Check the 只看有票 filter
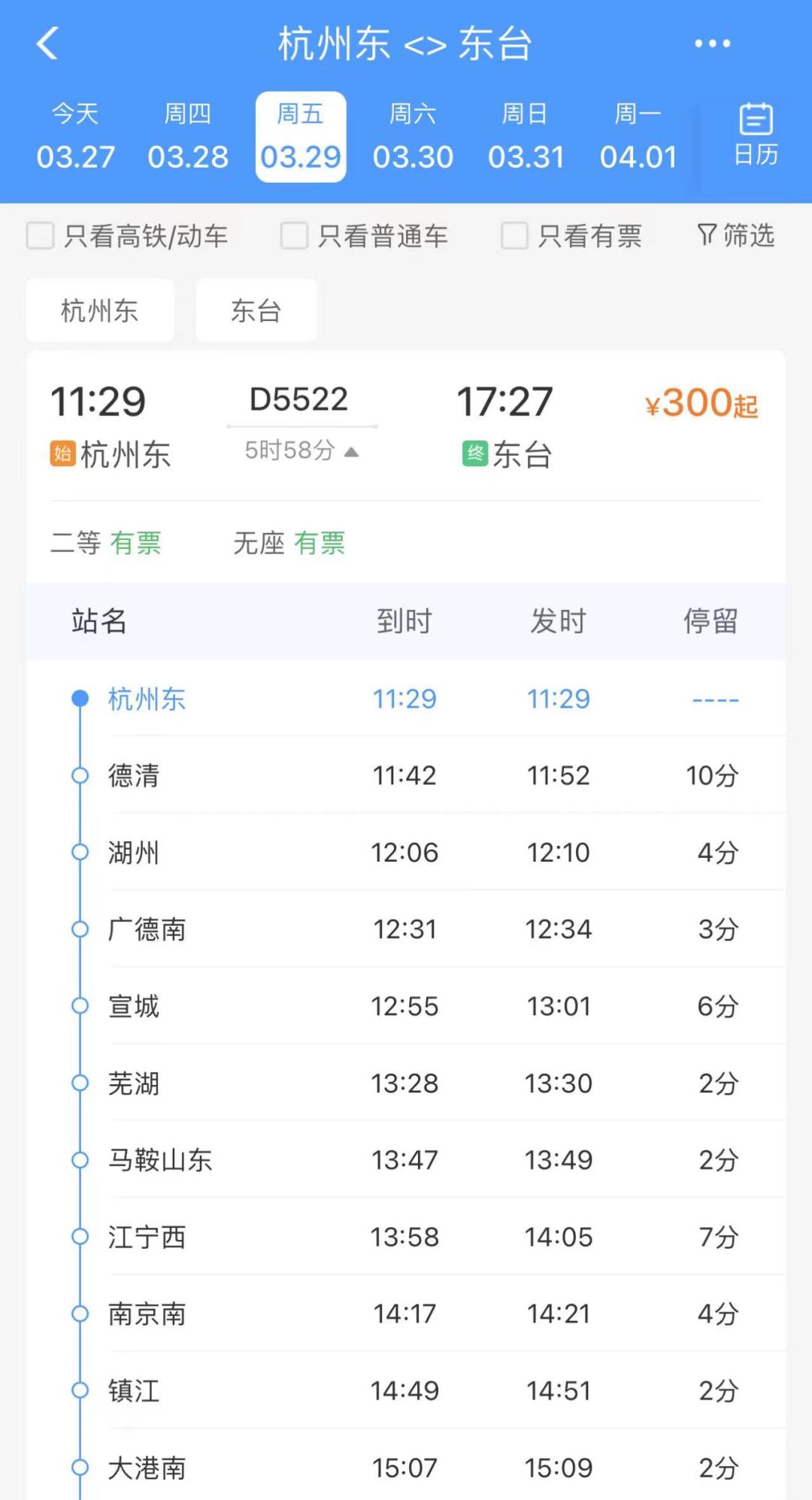 pyautogui.click(x=514, y=235)
